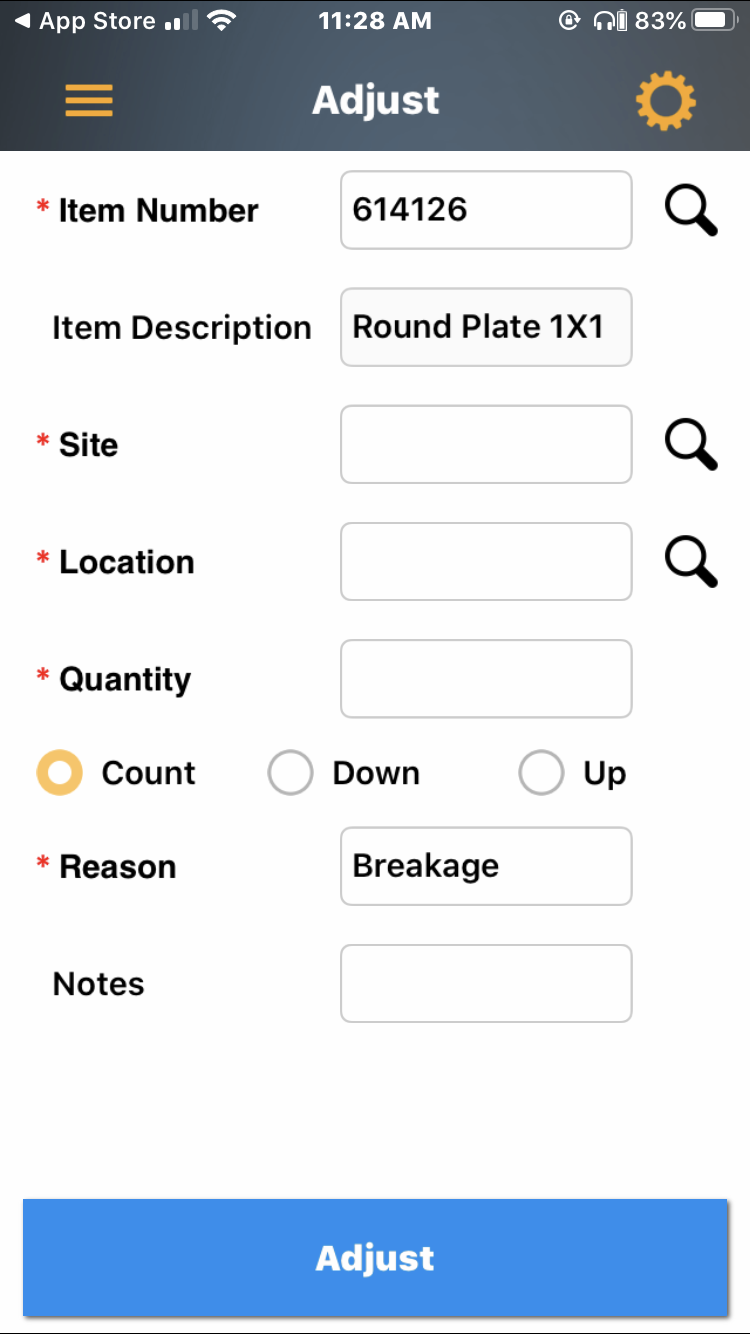Focus the Site input field
The width and height of the screenshot is (750, 1334).
tap(486, 444)
